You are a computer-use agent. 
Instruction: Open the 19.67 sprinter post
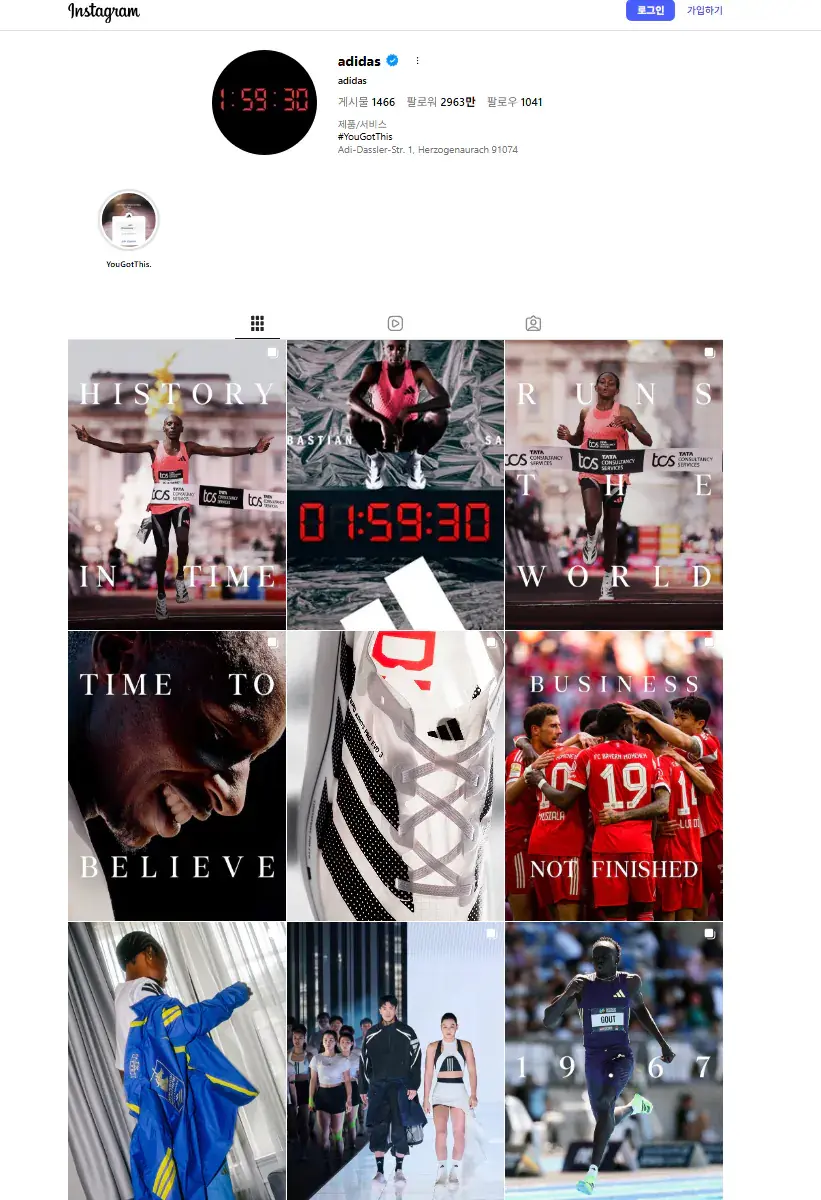[x=613, y=1060]
